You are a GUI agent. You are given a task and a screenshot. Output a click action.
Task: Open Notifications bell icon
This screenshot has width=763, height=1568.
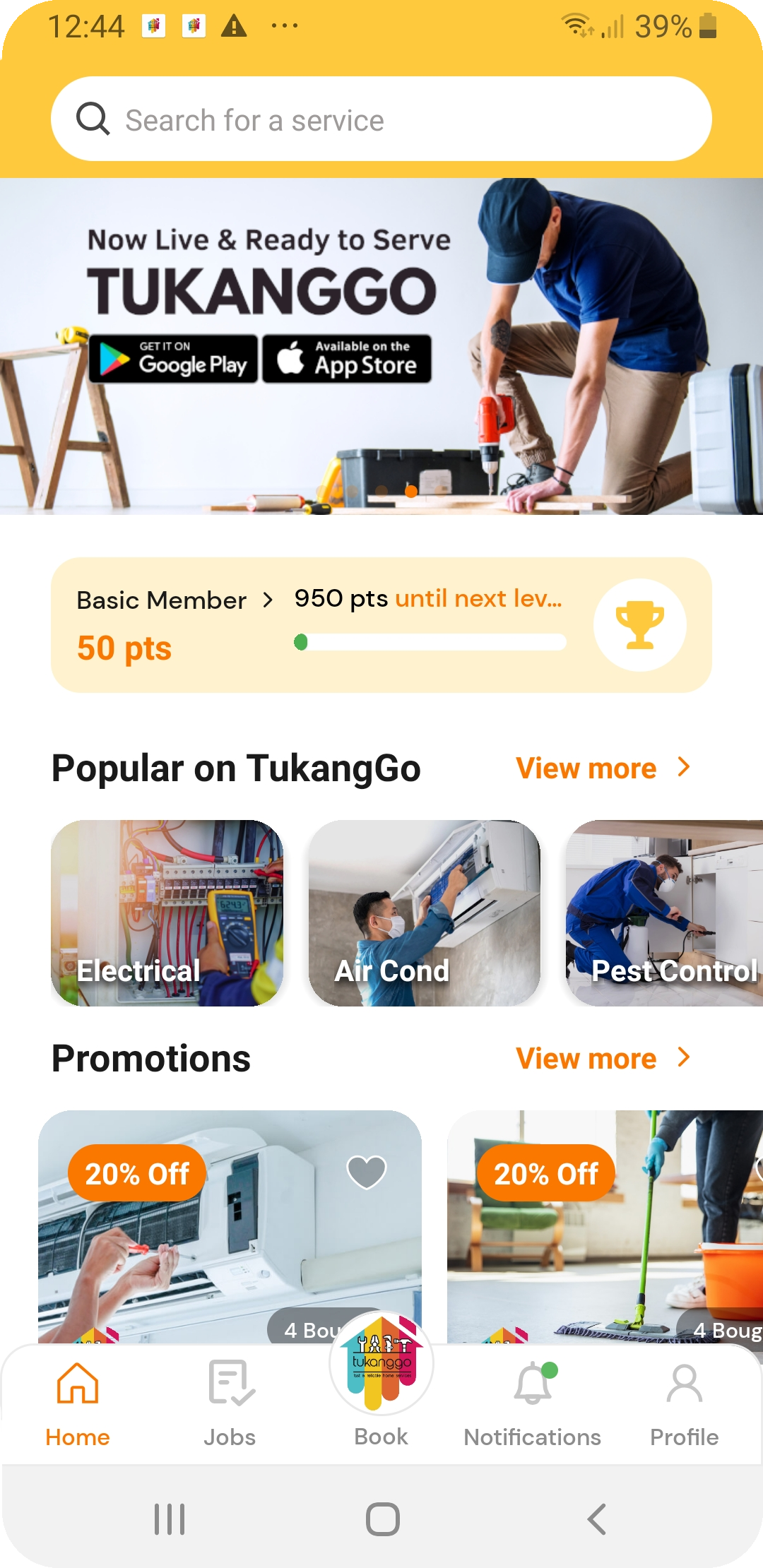click(x=533, y=1383)
